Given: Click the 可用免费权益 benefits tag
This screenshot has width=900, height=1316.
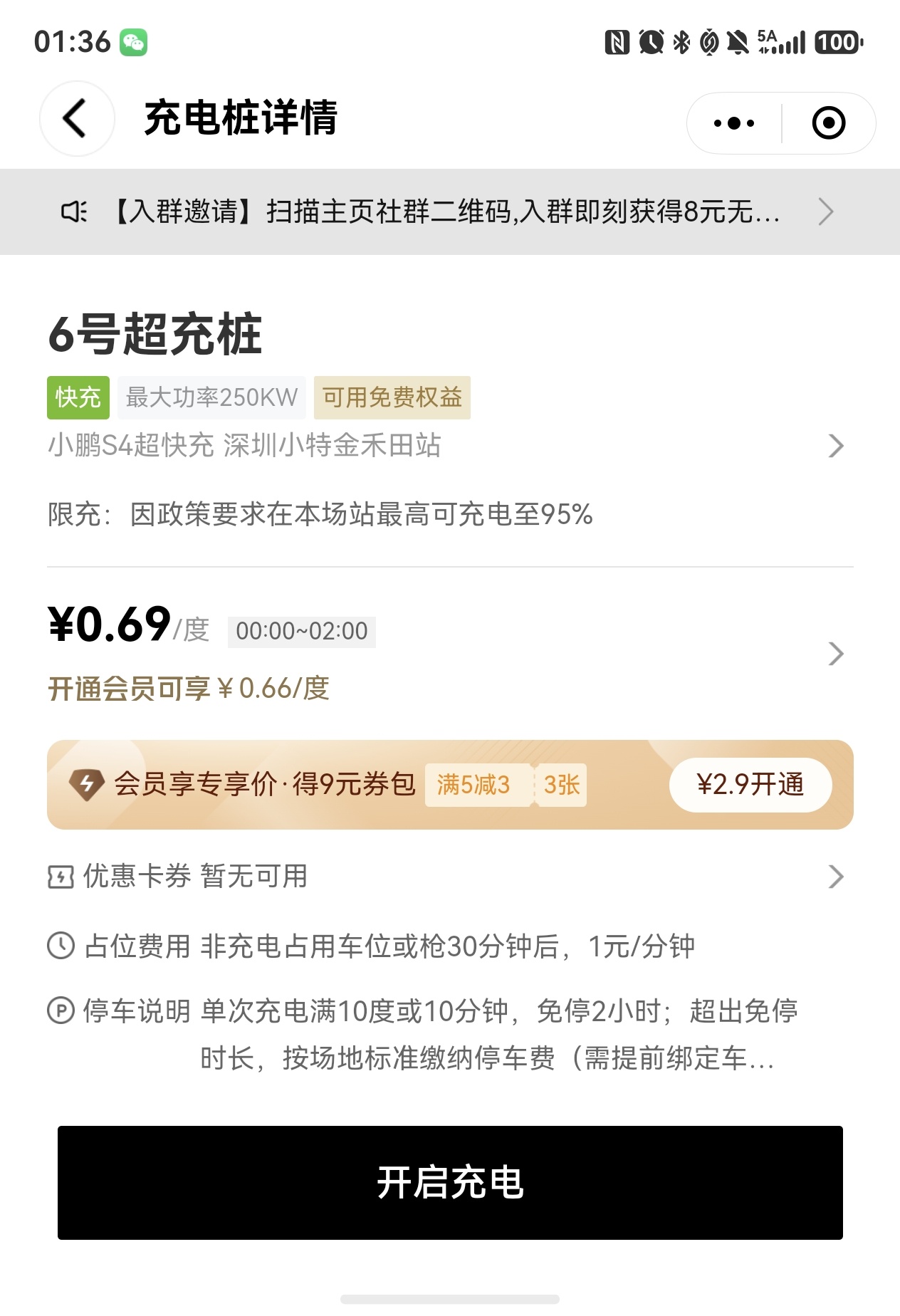Looking at the screenshot, I should coord(394,398).
